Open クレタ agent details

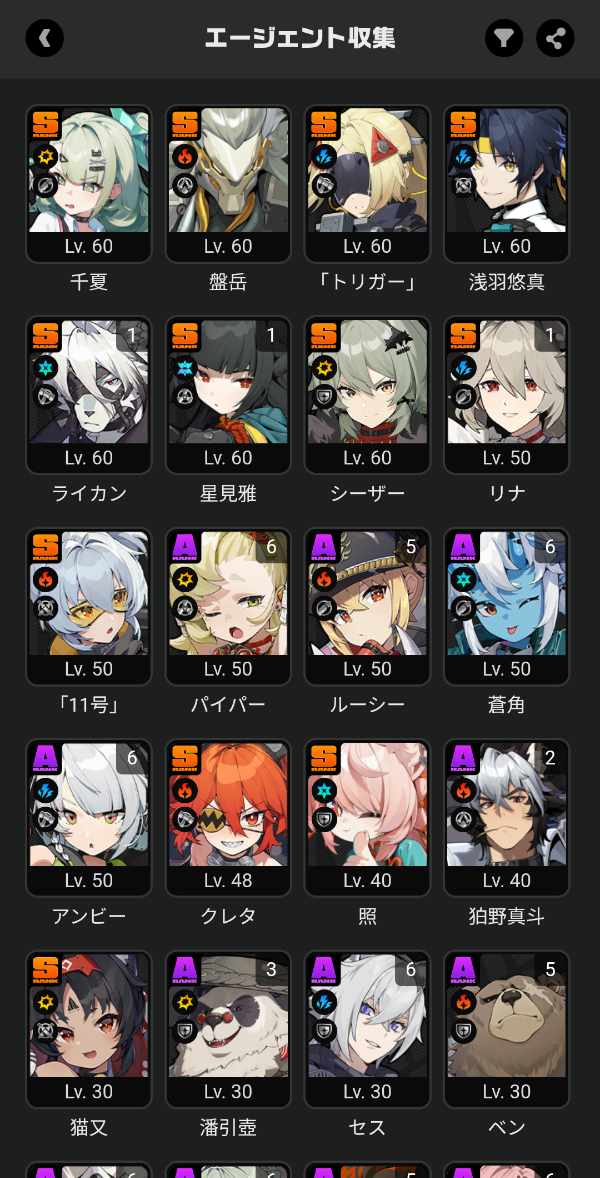tap(228, 817)
